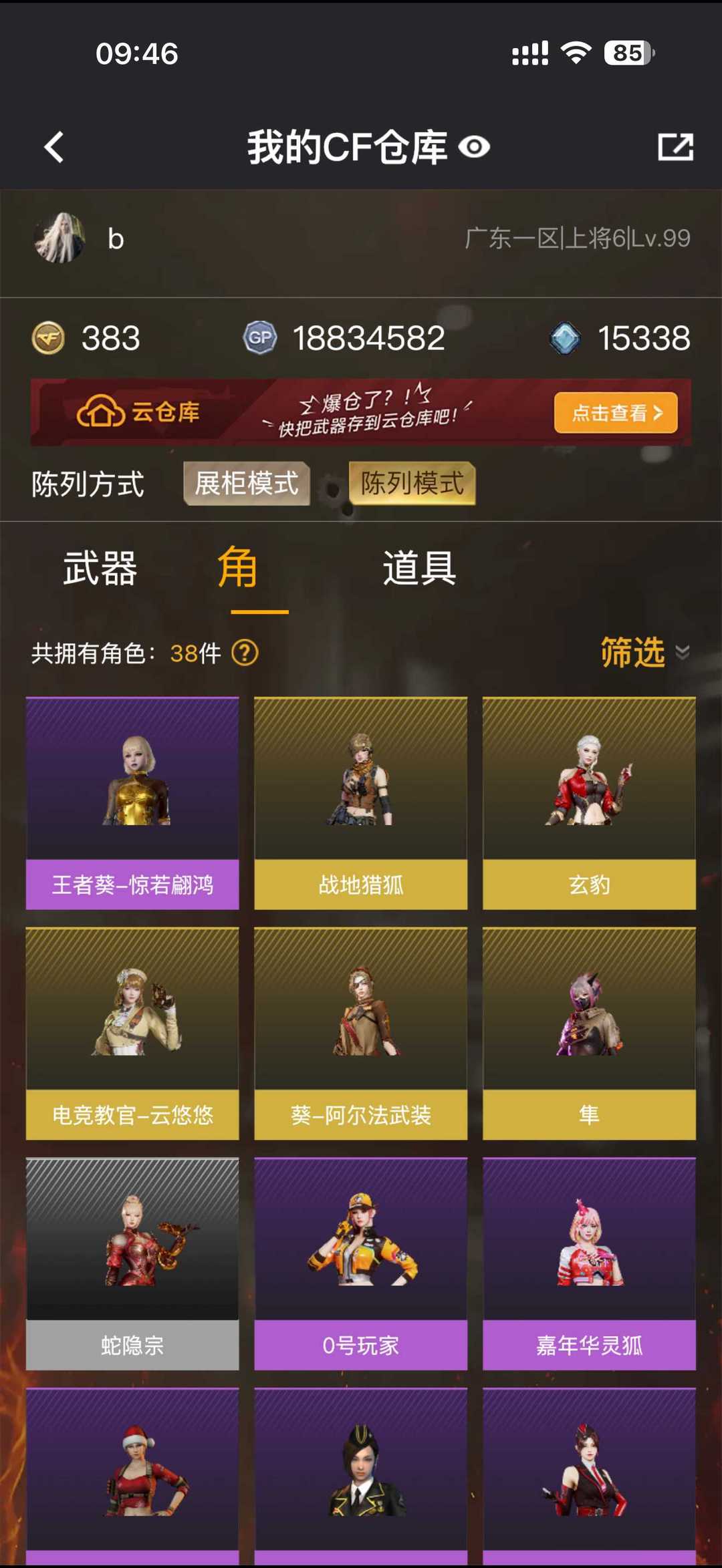Switch to the 武器 tab
This screenshot has height=1568, width=722.
(x=100, y=569)
